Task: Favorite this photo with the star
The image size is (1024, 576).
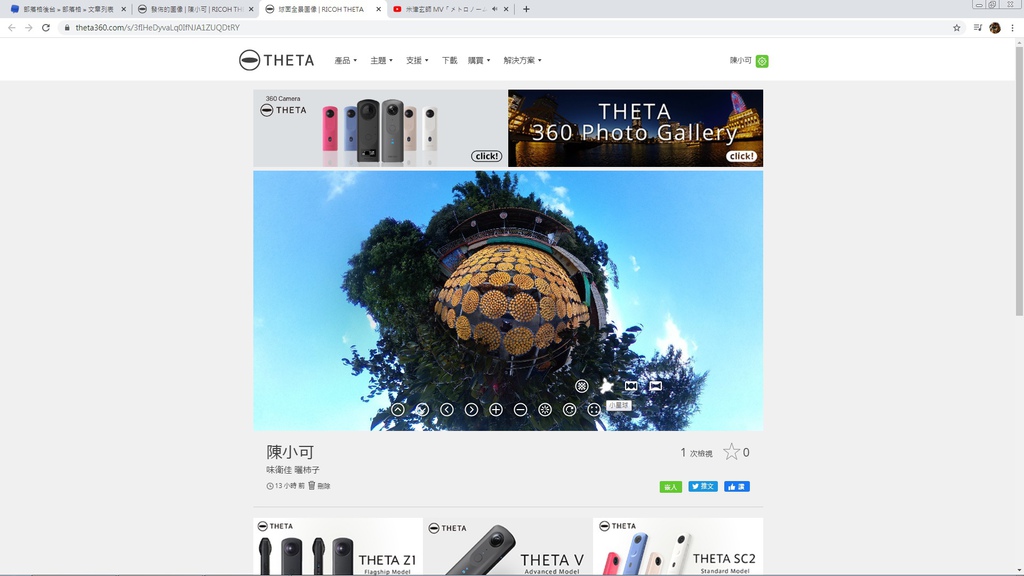Action: click(x=731, y=452)
